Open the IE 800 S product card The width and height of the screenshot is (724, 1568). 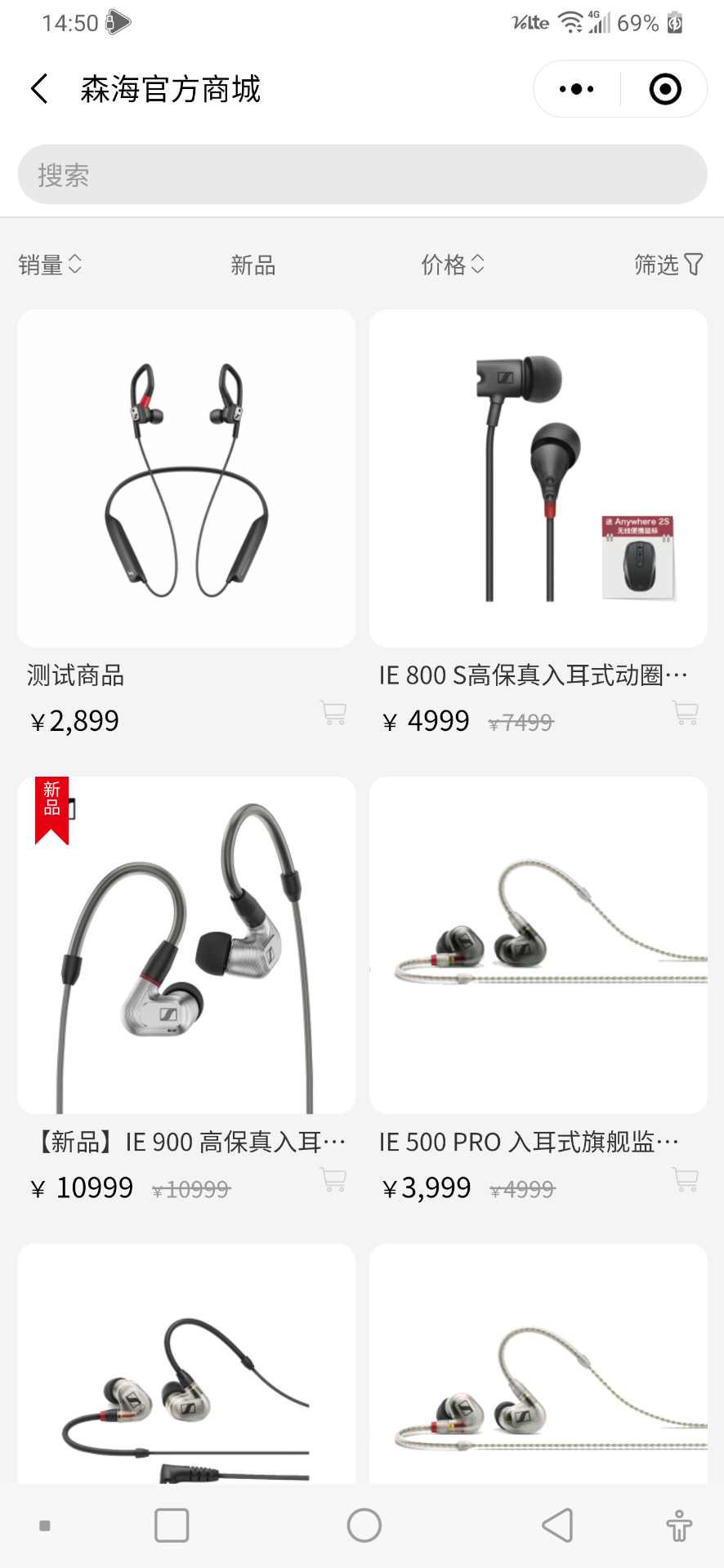coord(538,479)
